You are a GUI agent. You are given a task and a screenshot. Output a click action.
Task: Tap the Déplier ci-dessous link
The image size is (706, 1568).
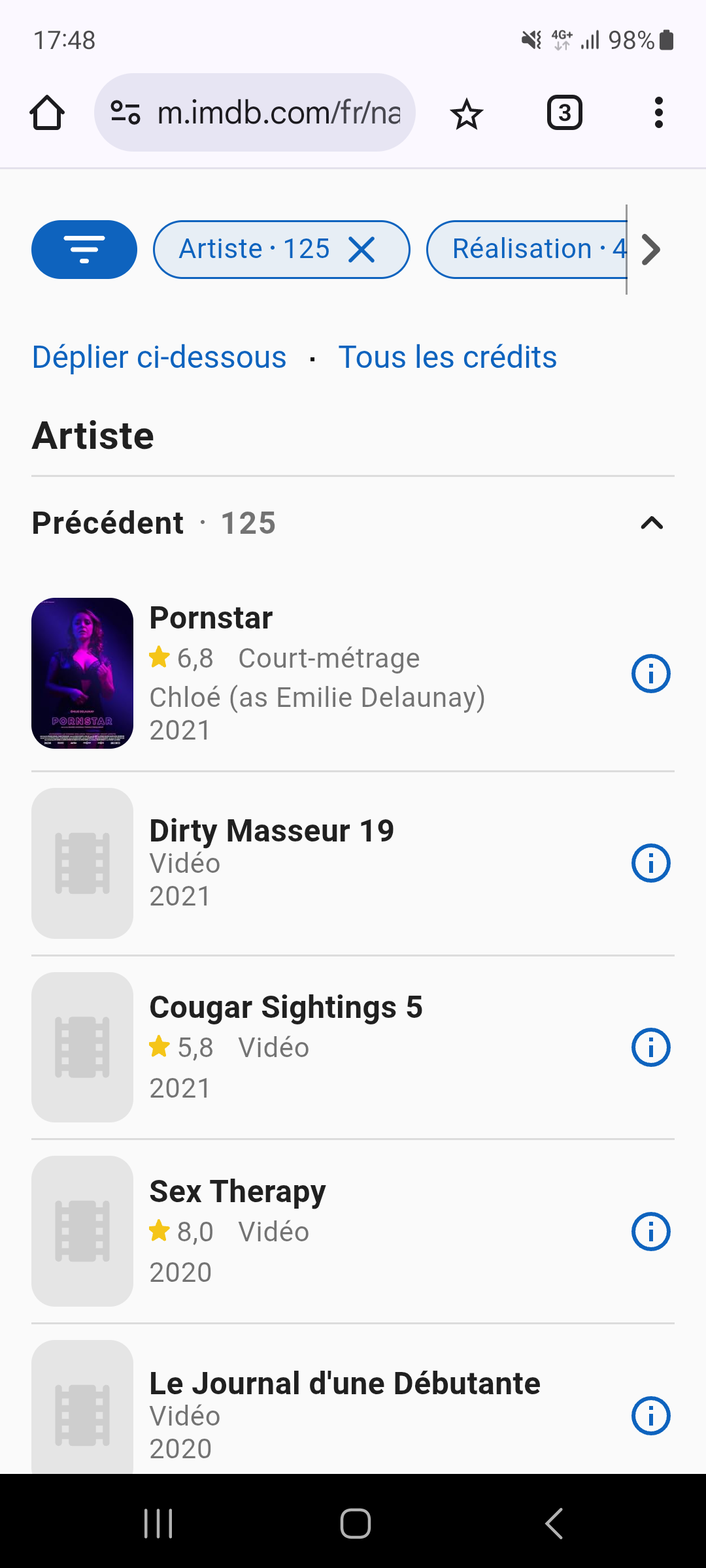tap(160, 357)
